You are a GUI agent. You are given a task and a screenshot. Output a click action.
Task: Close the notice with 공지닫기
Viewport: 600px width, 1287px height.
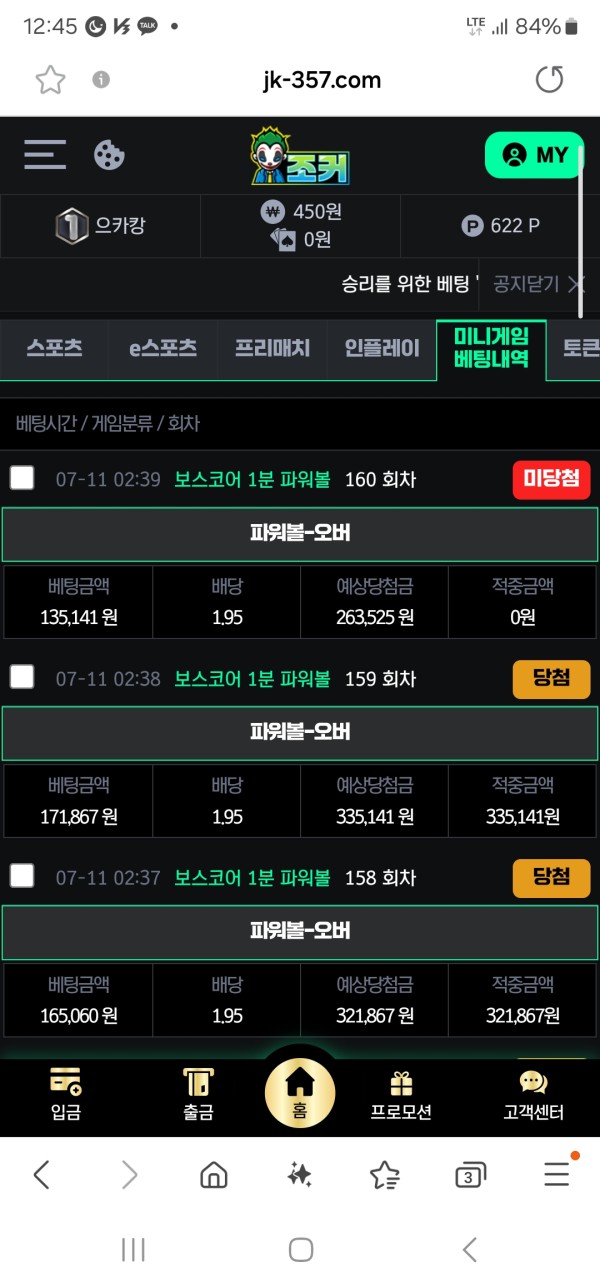click(539, 284)
